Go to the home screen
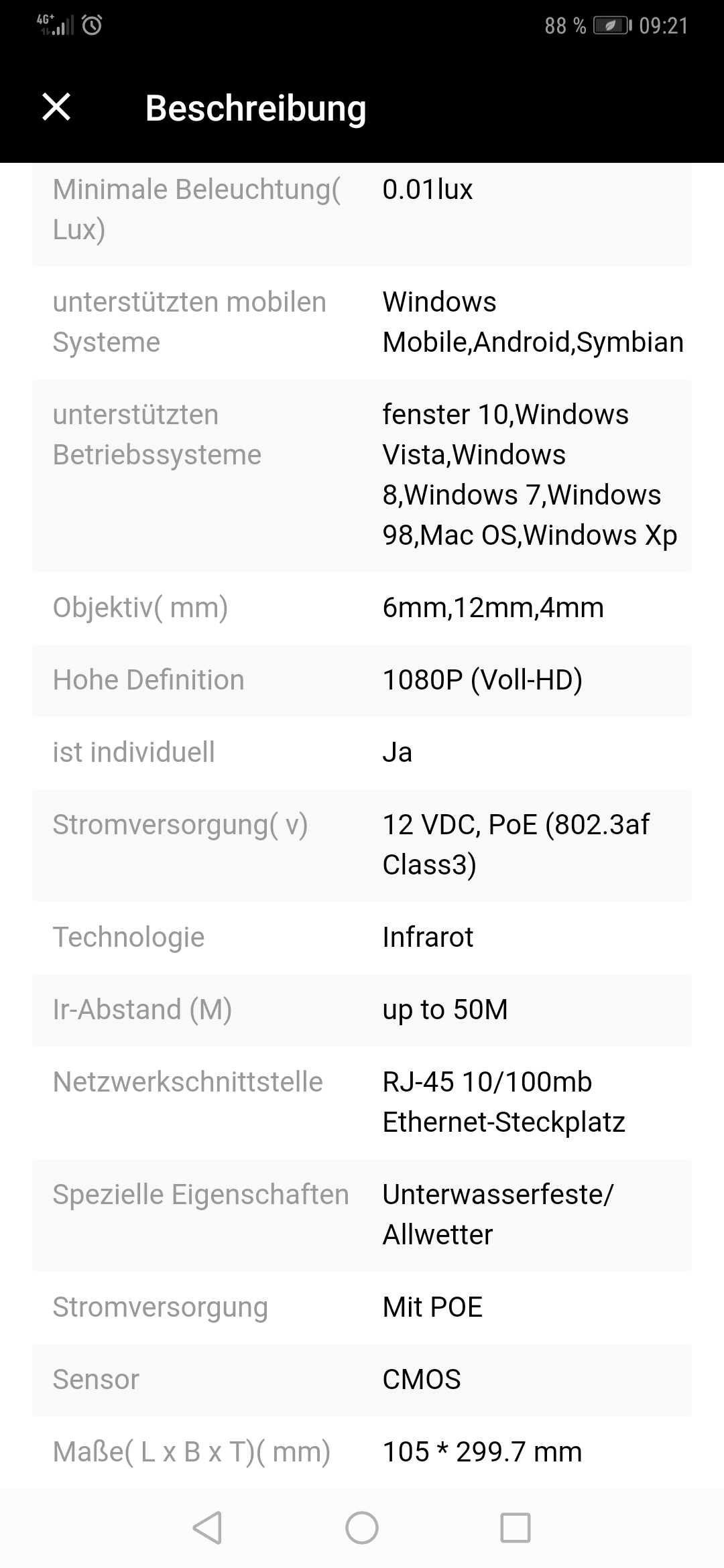Viewport: 724px width, 1568px height. [362, 1528]
